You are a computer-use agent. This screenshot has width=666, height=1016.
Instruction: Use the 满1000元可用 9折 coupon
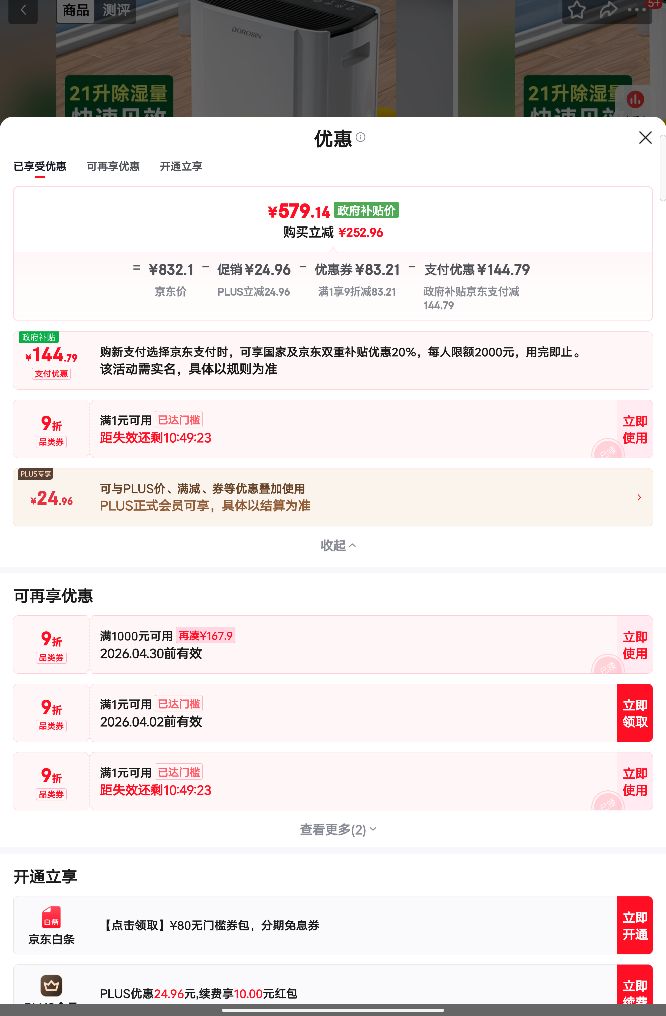coord(634,645)
